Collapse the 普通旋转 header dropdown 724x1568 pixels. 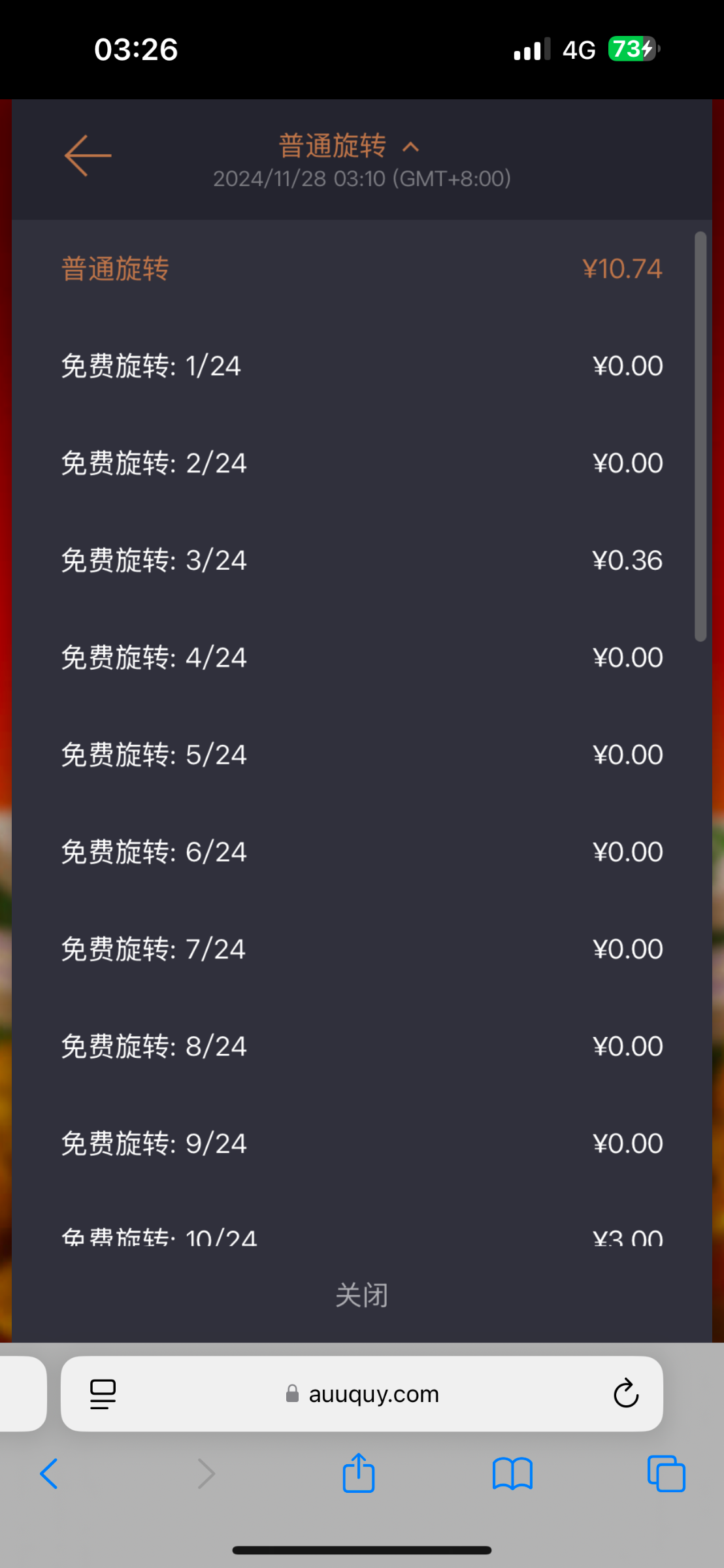point(410,146)
